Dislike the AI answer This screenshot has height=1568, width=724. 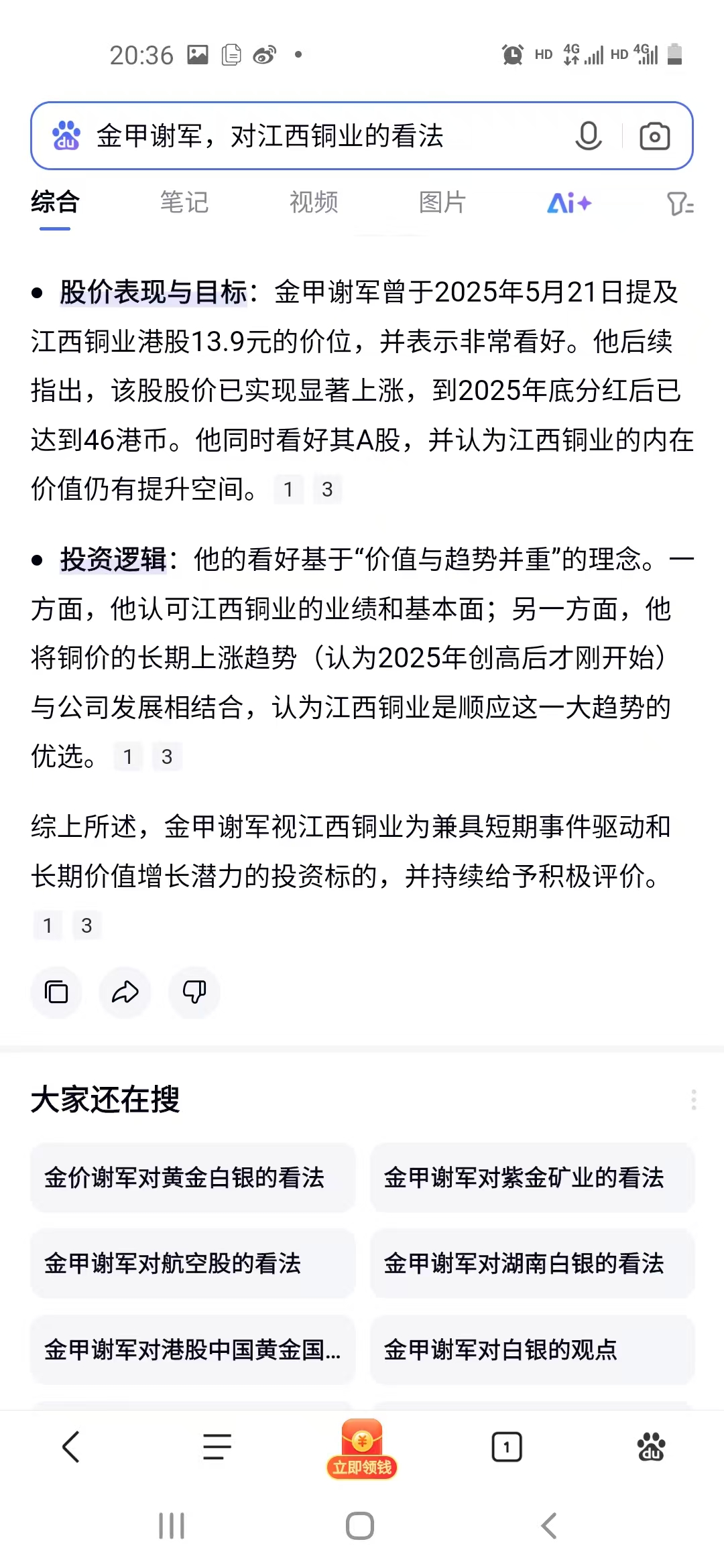(194, 992)
